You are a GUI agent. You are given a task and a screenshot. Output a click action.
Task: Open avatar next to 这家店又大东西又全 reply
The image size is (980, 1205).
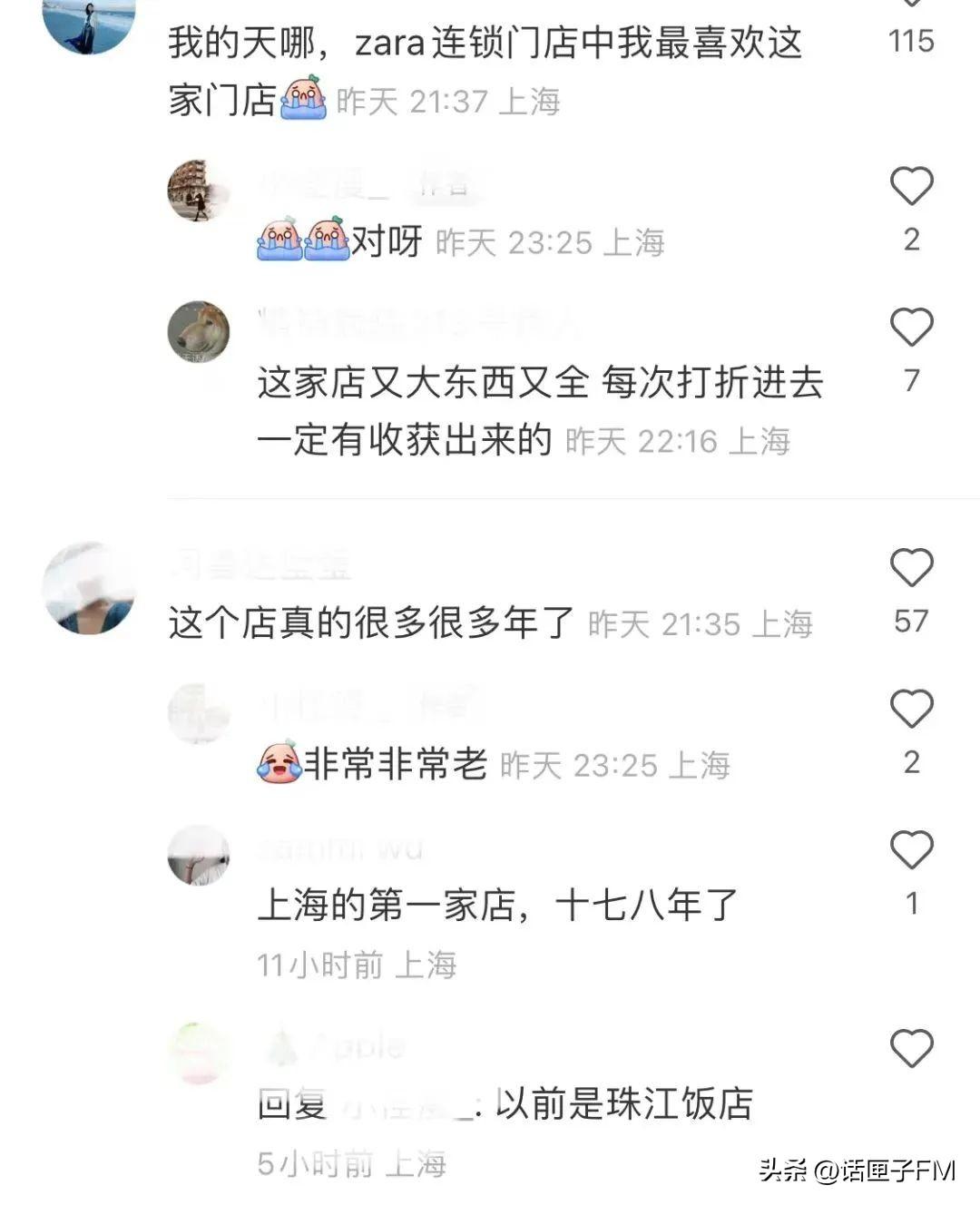pyautogui.click(x=199, y=332)
